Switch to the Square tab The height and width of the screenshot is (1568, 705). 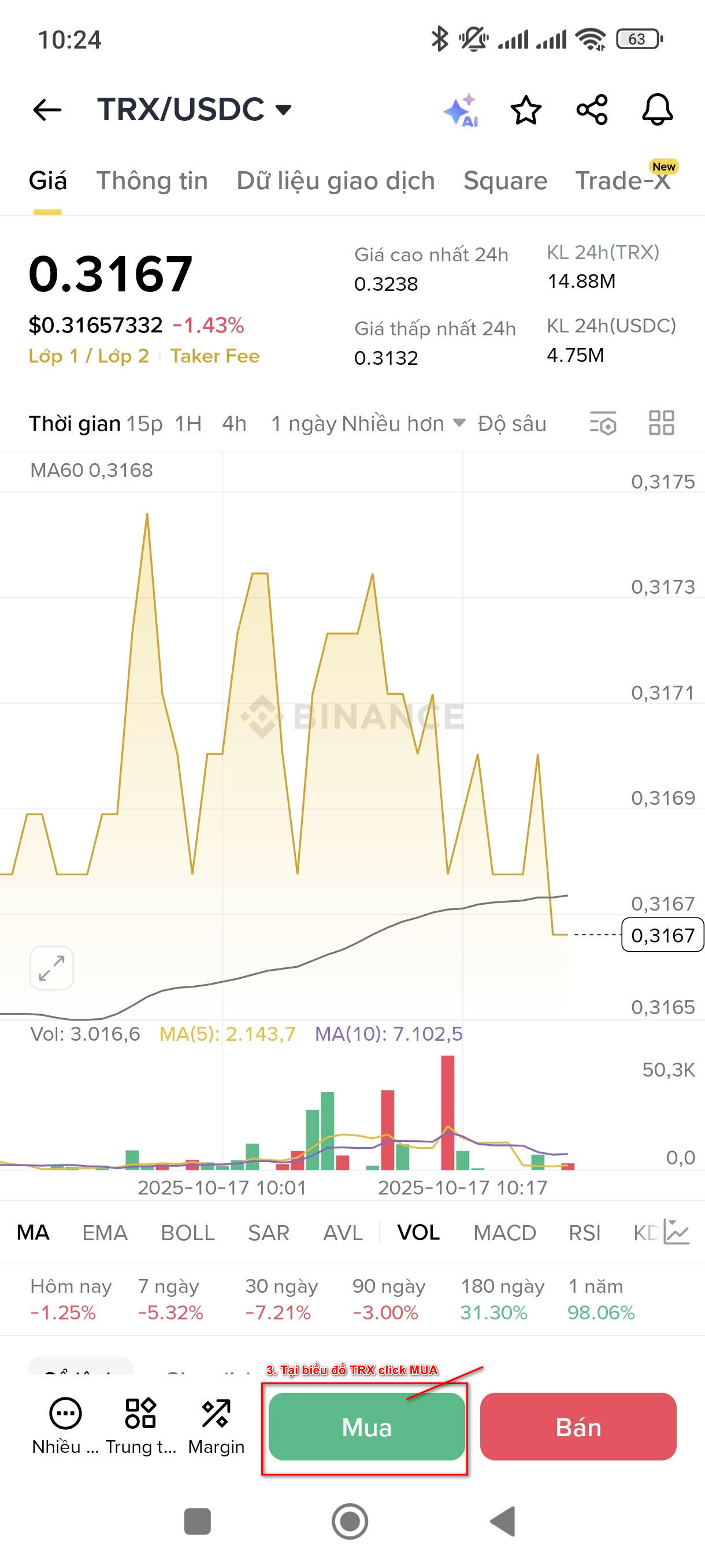(x=505, y=182)
